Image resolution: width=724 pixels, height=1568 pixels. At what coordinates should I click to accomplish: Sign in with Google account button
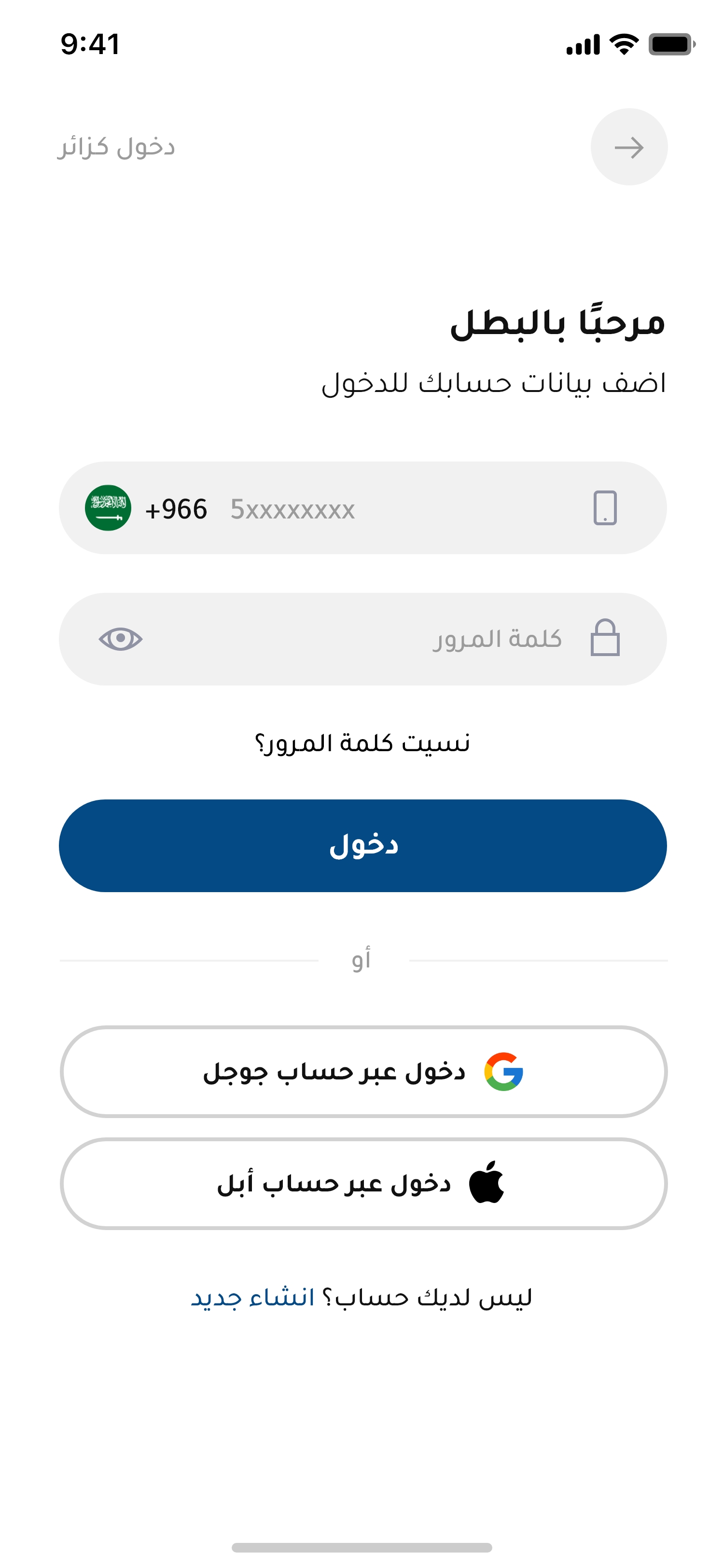click(363, 1071)
